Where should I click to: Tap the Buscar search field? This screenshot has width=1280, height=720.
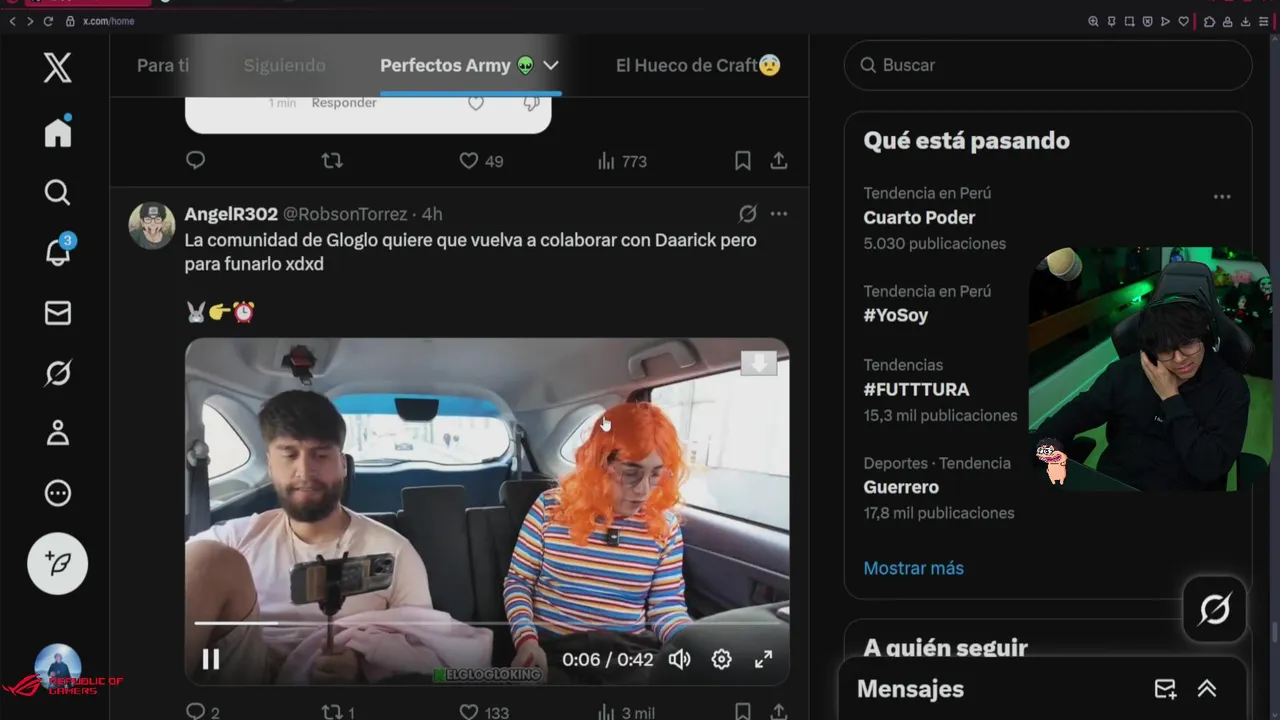1048,65
